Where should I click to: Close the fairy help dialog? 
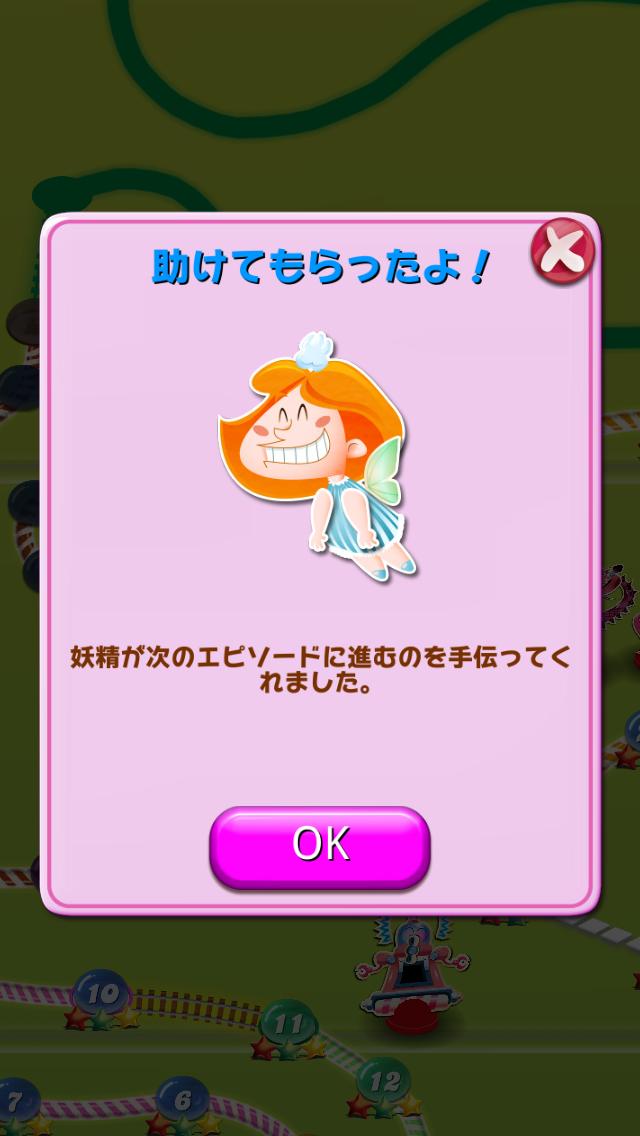(x=562, y=250)
